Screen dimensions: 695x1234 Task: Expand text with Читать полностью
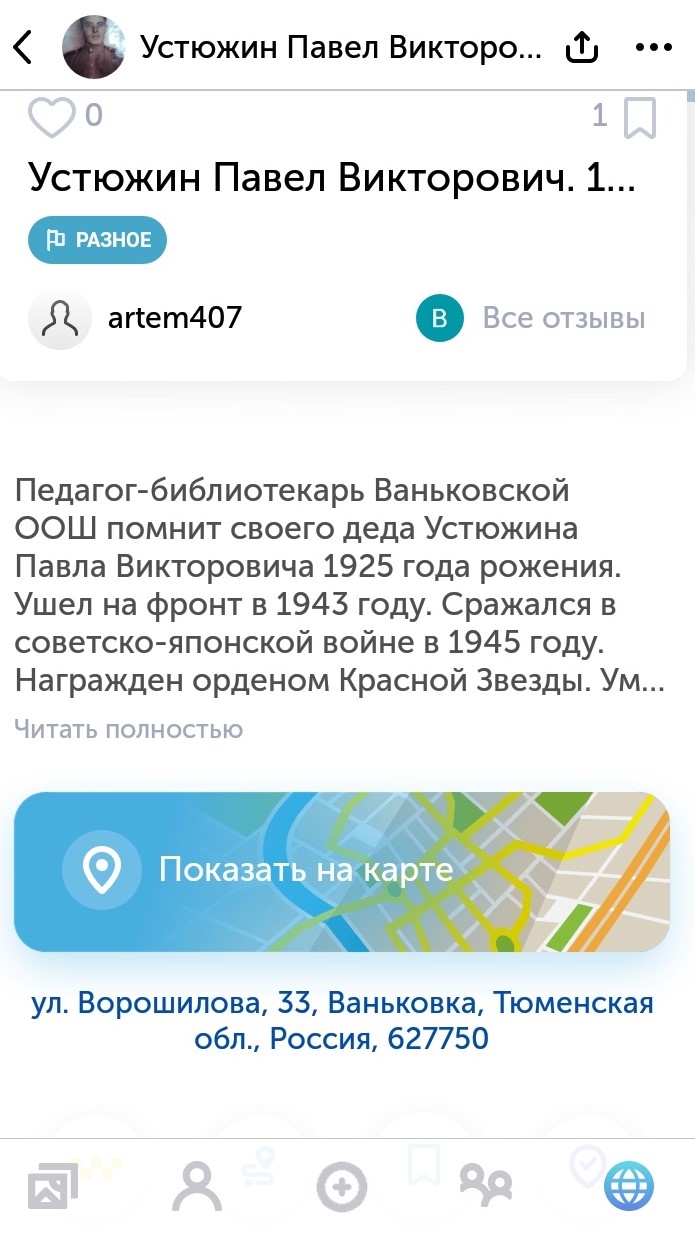point(129,729)
